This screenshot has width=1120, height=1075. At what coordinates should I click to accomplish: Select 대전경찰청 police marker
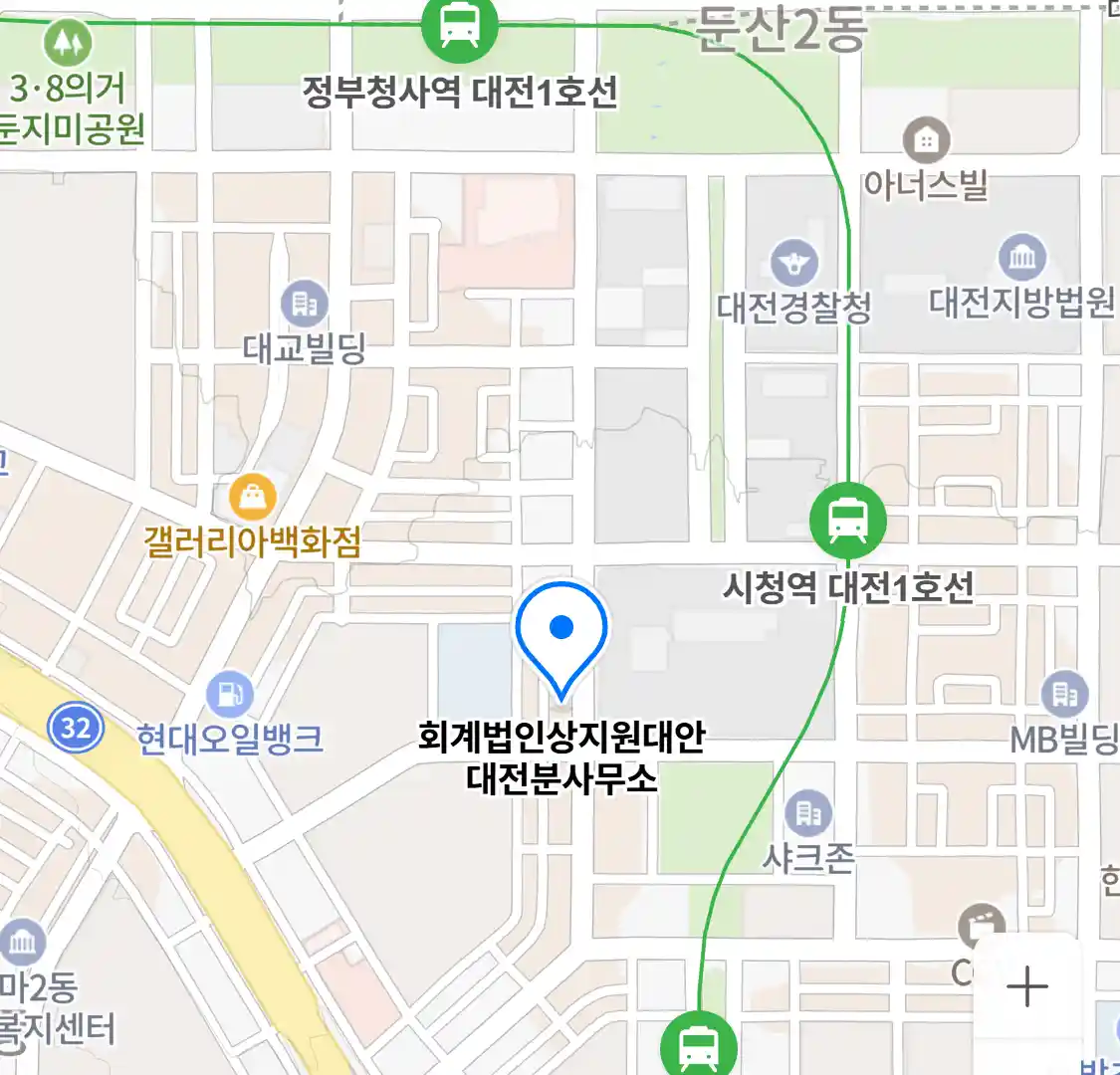click(x=793, y=265)
